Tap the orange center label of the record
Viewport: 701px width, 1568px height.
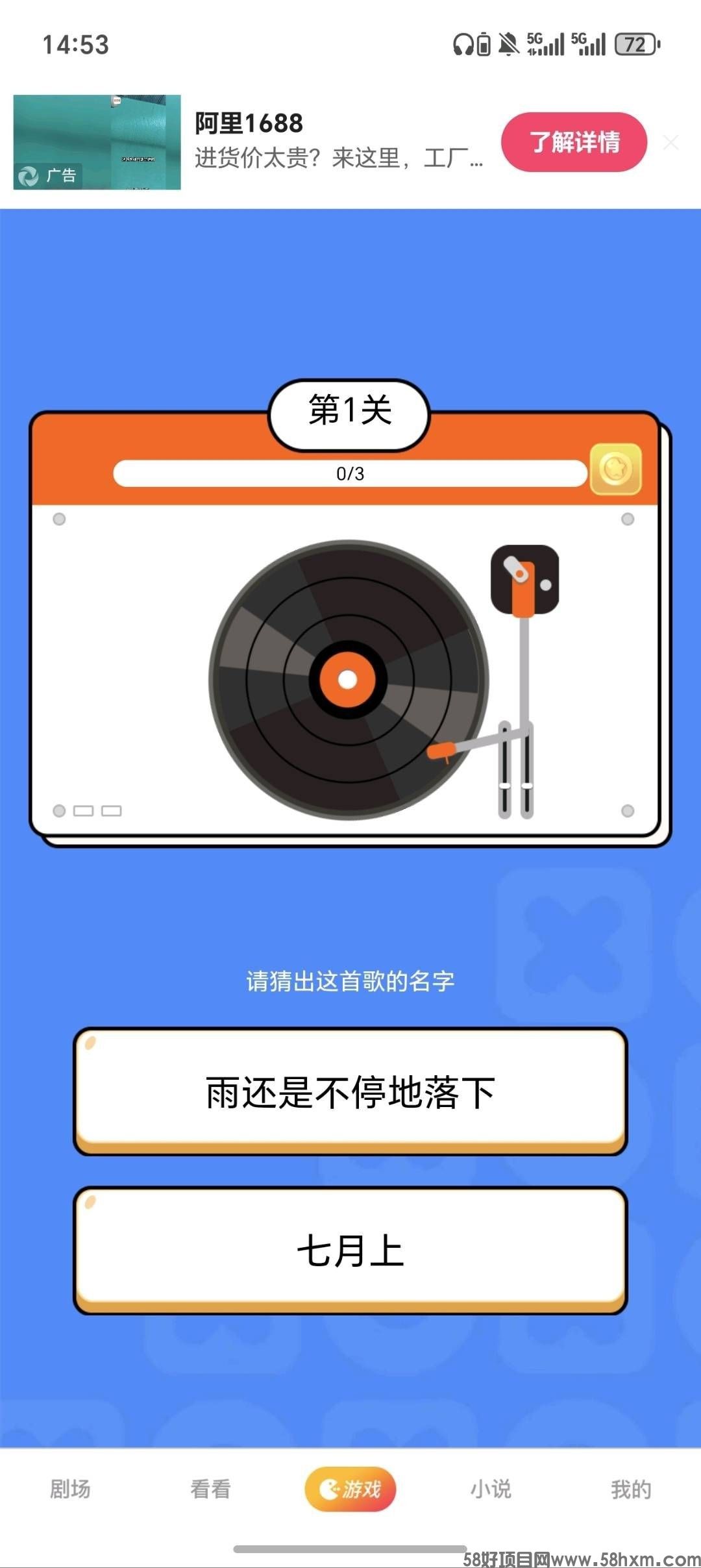347,677
